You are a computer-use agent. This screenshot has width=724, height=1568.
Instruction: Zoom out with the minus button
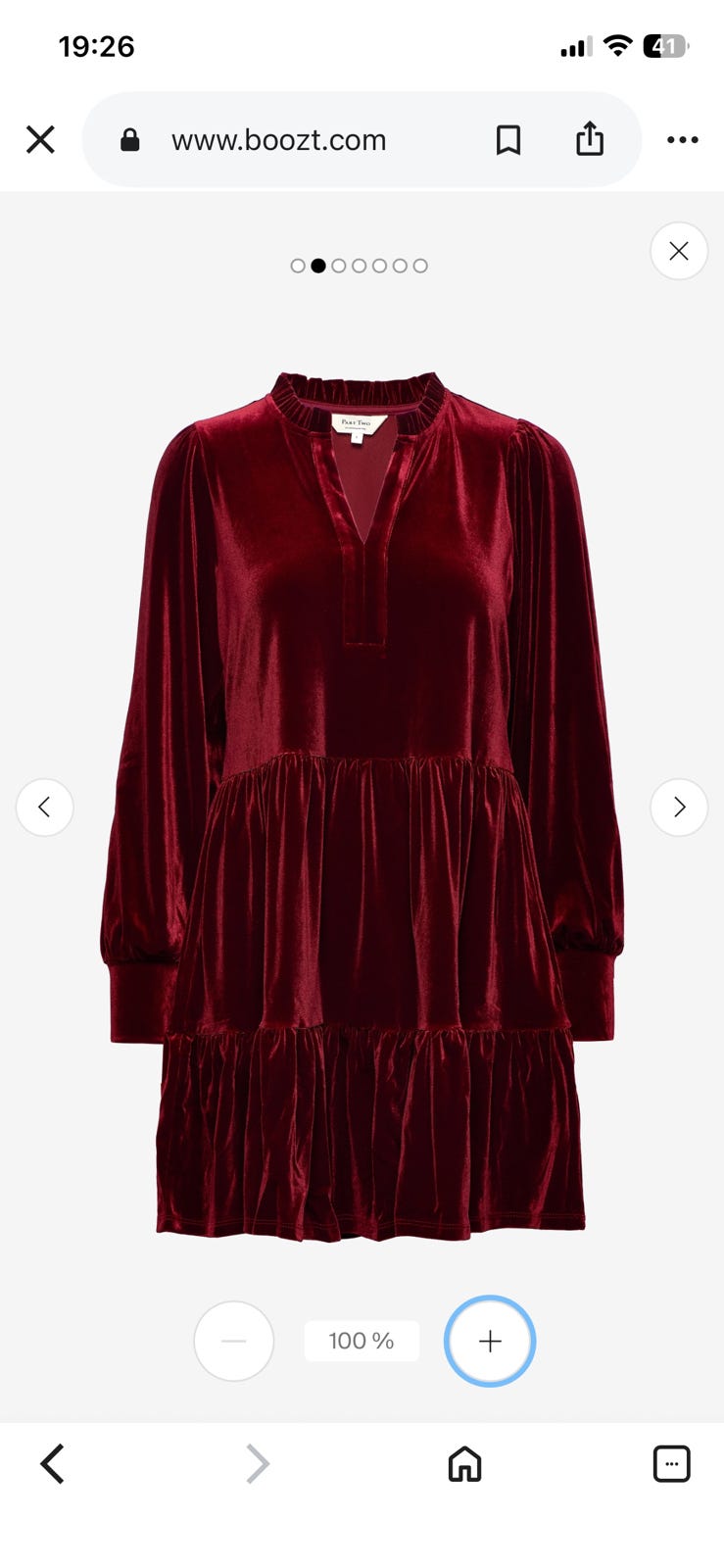[234, 1341]
